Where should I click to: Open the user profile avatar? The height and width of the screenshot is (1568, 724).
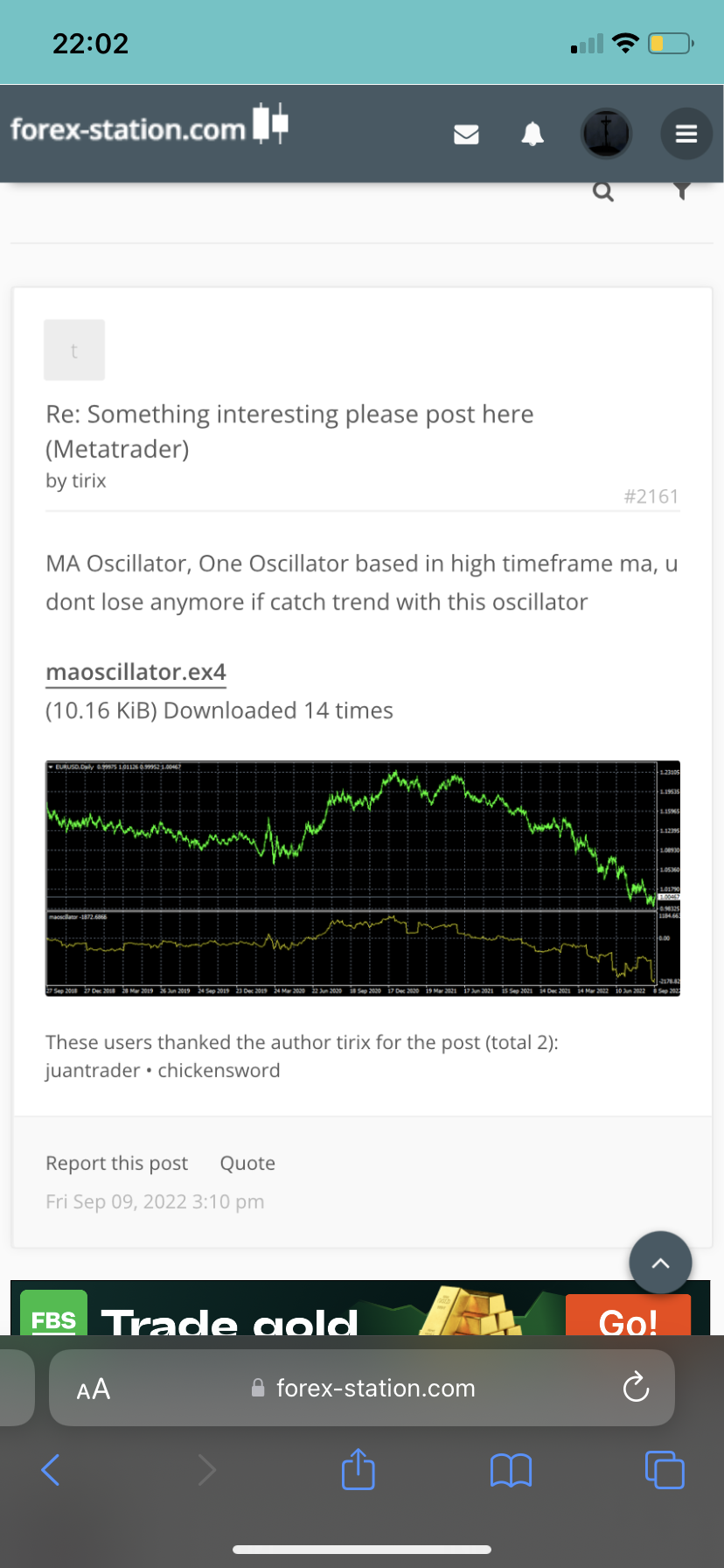[606, 134]
